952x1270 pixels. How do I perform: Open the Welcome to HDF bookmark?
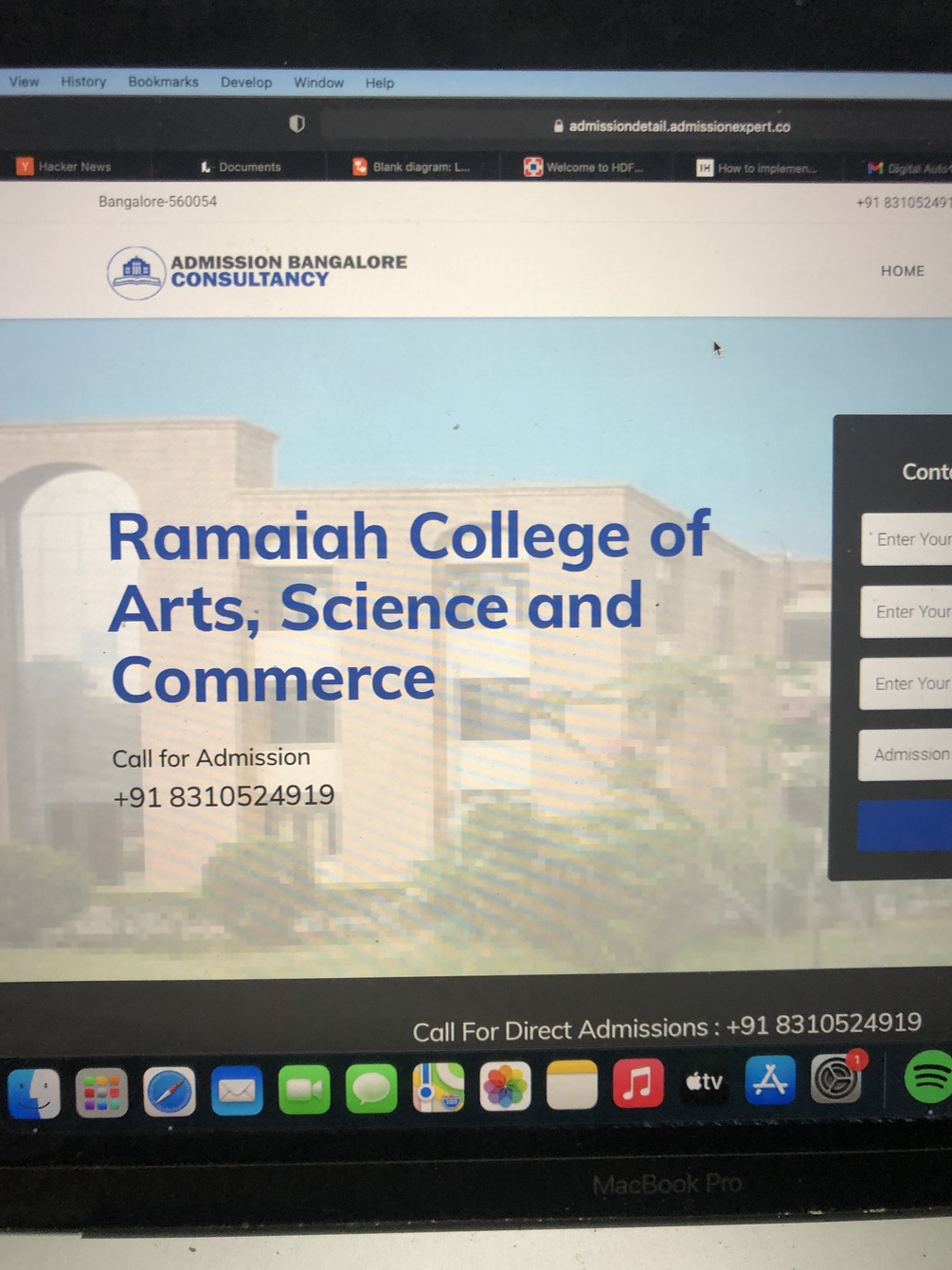coord(584,168)
